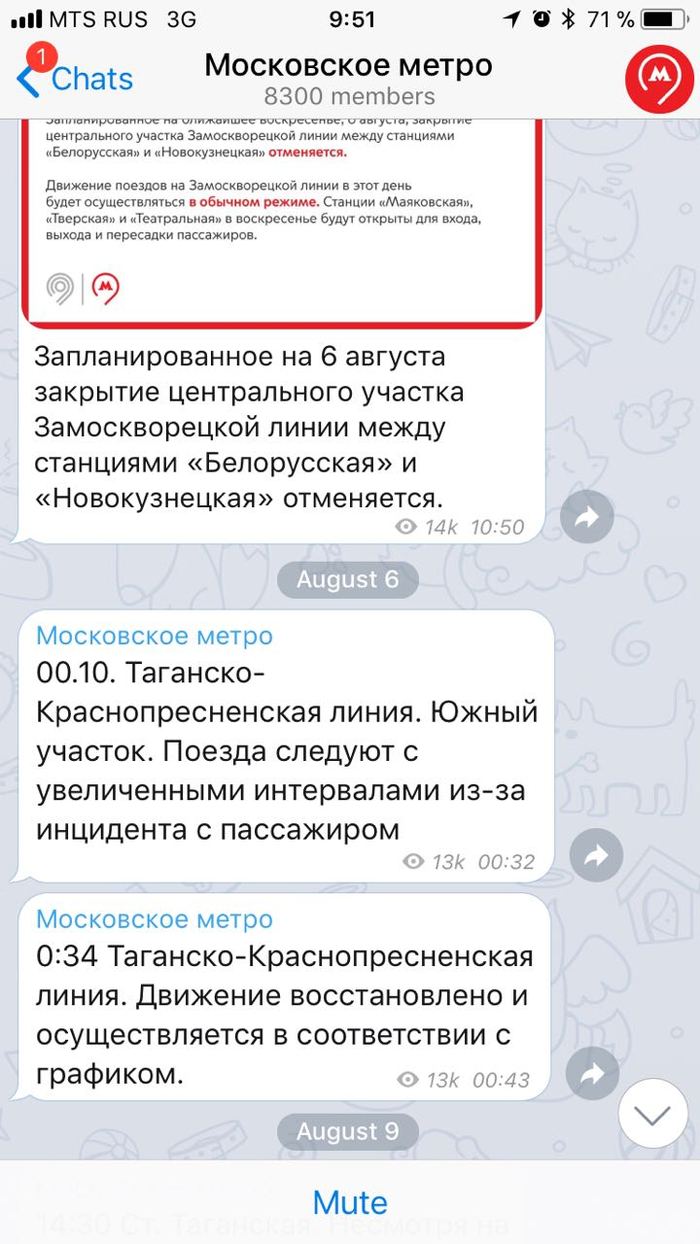Viewport: 700px width, 1244px height.
Task: Mute this channel
Action: pos(350,1201)
